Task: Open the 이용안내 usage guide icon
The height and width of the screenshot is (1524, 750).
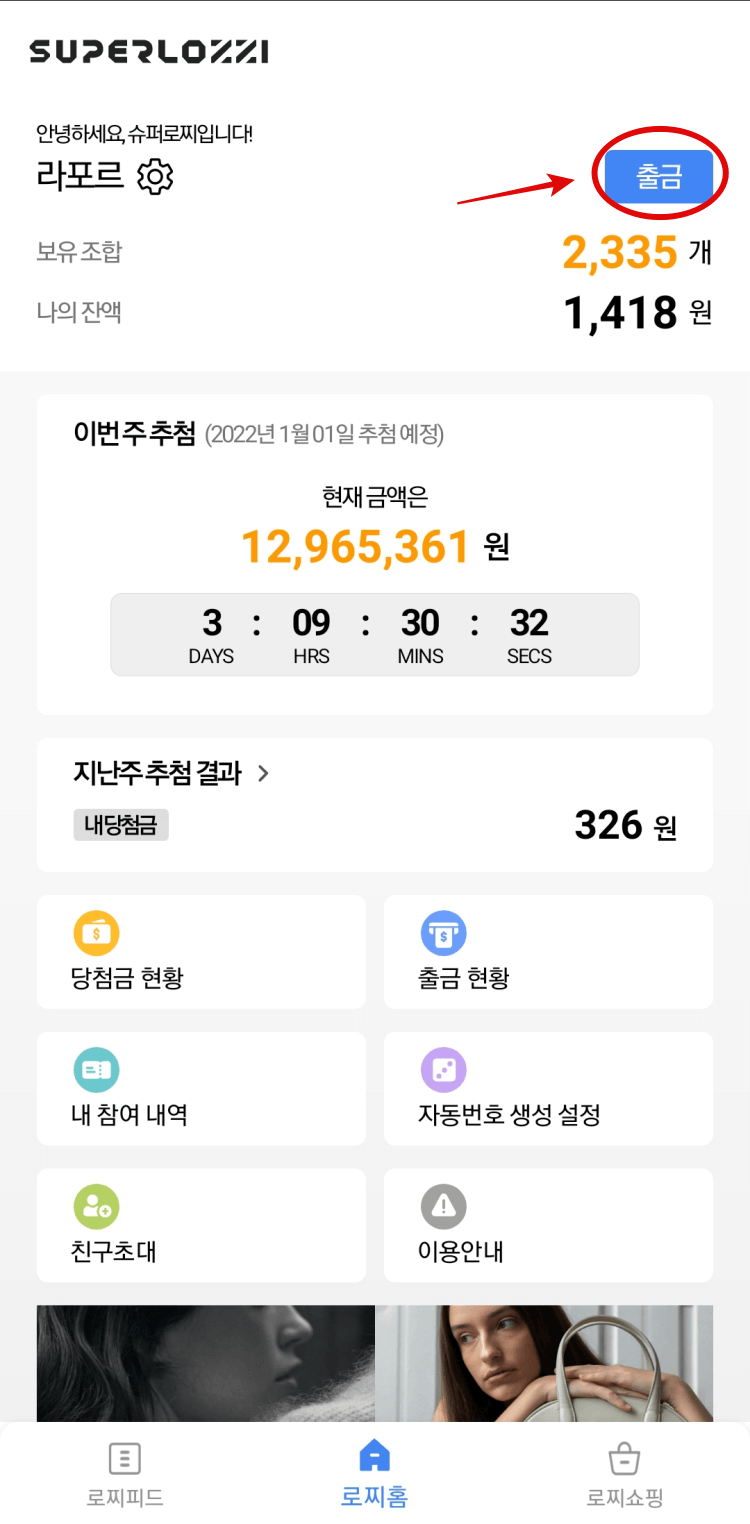Action: click(x=444, y=1206)
